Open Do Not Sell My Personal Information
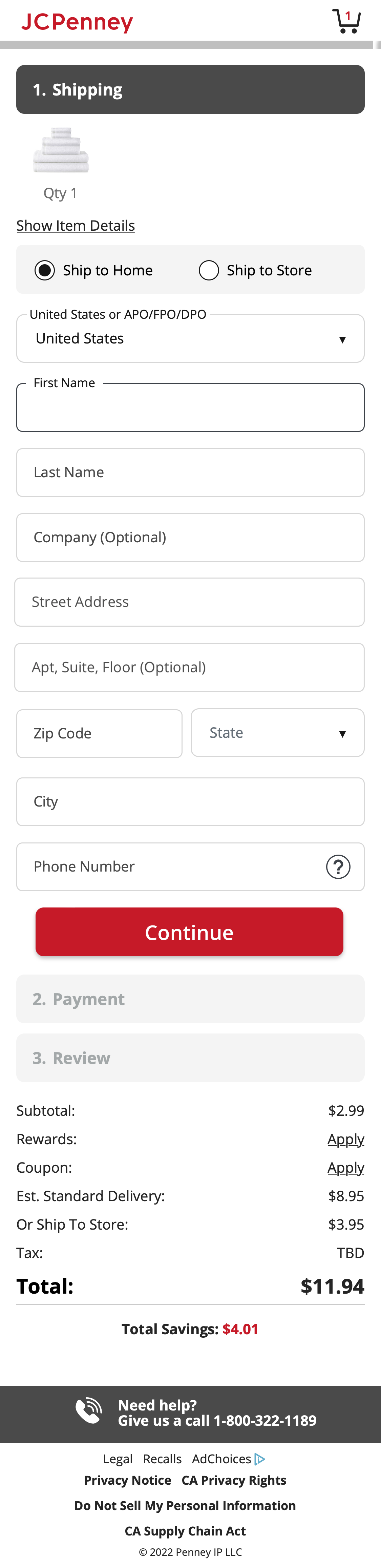381x1568 pixels. tap(185, 1506)
